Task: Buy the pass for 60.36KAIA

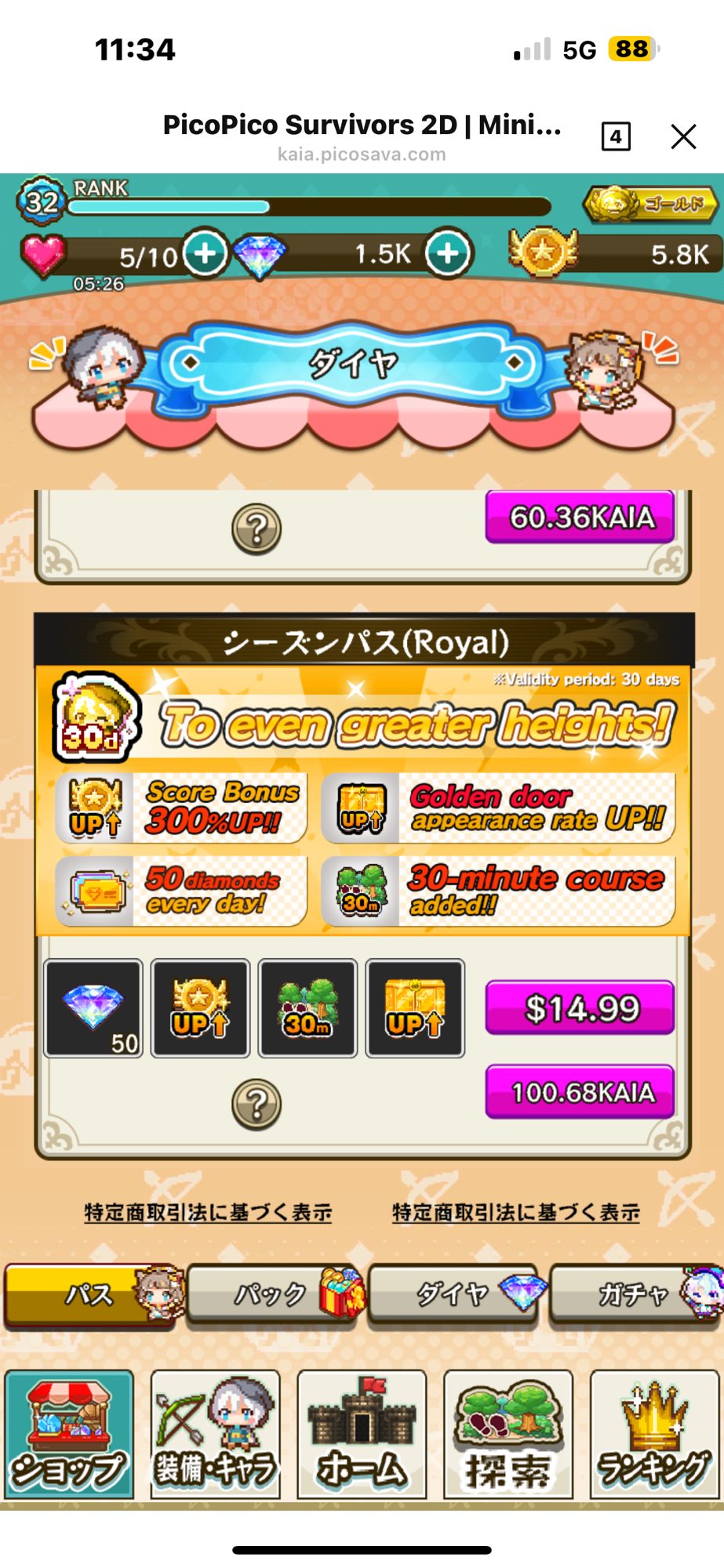Action: [x=580, y=517]
